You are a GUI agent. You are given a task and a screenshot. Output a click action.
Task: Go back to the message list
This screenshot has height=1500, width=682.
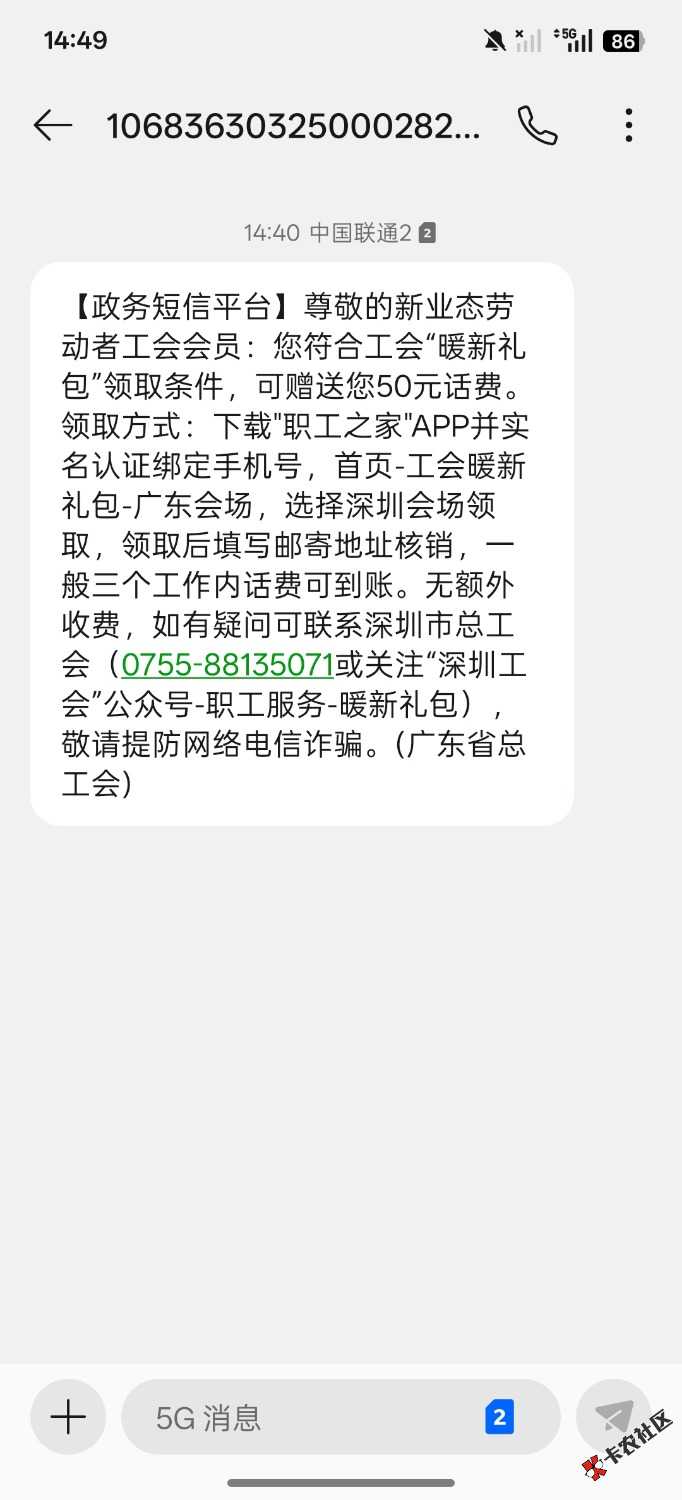tap(53, 125)
